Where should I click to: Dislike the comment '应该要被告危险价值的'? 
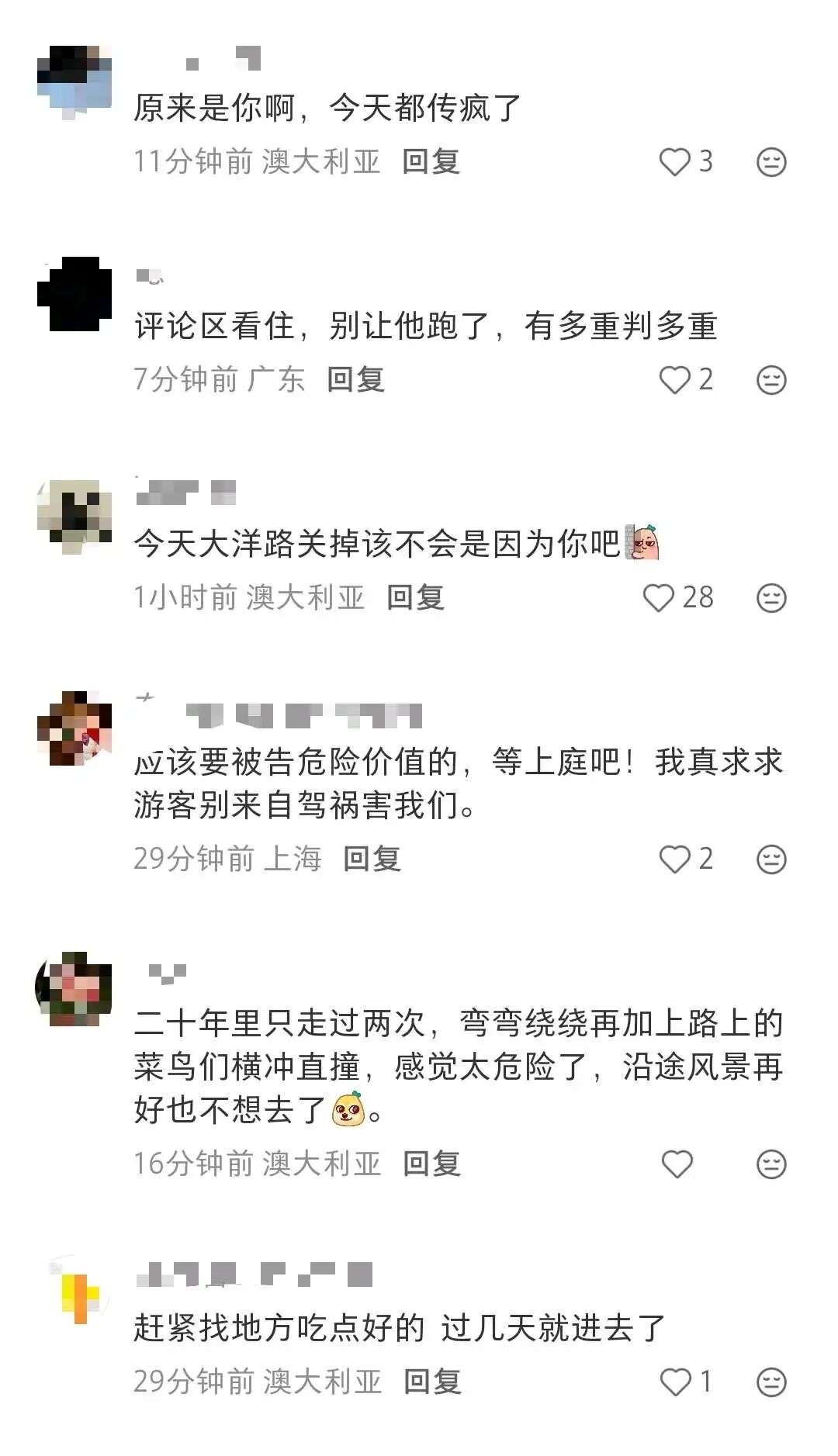click(771, 859)
